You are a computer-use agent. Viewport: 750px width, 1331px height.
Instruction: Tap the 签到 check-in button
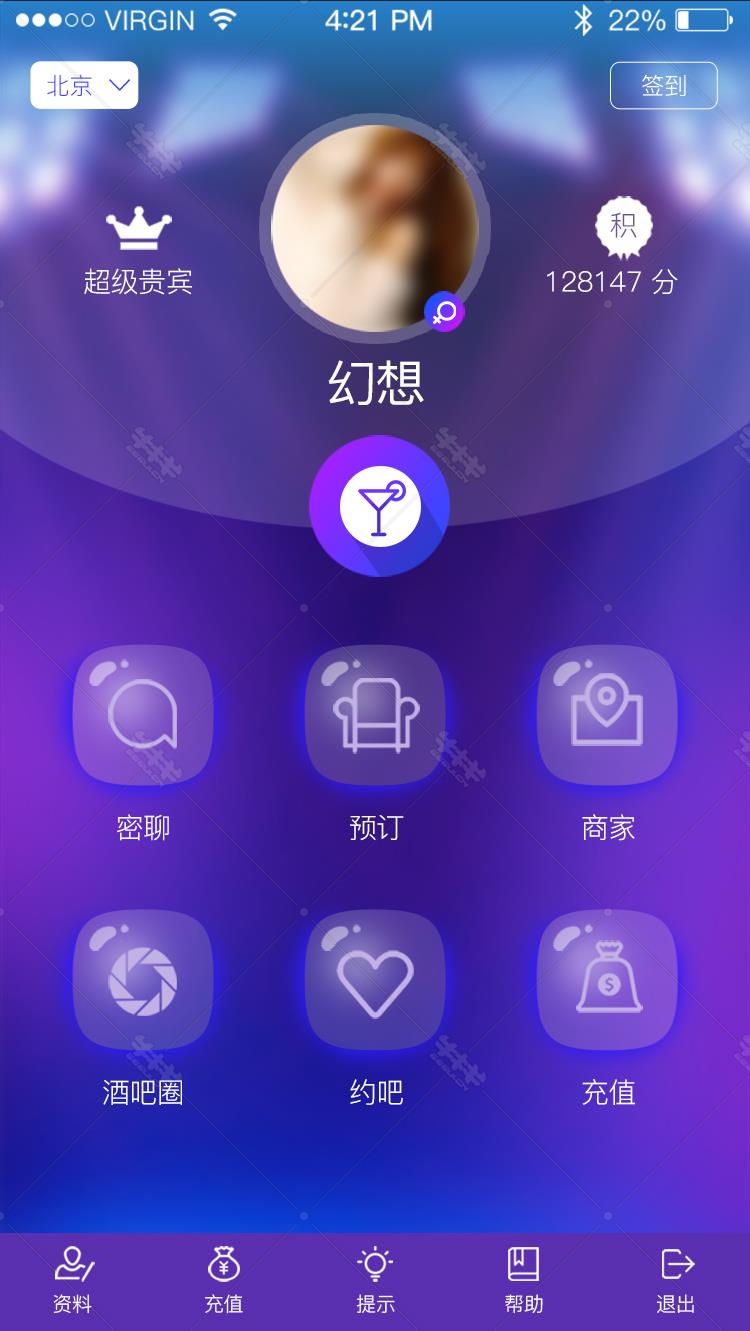(664, 85)
